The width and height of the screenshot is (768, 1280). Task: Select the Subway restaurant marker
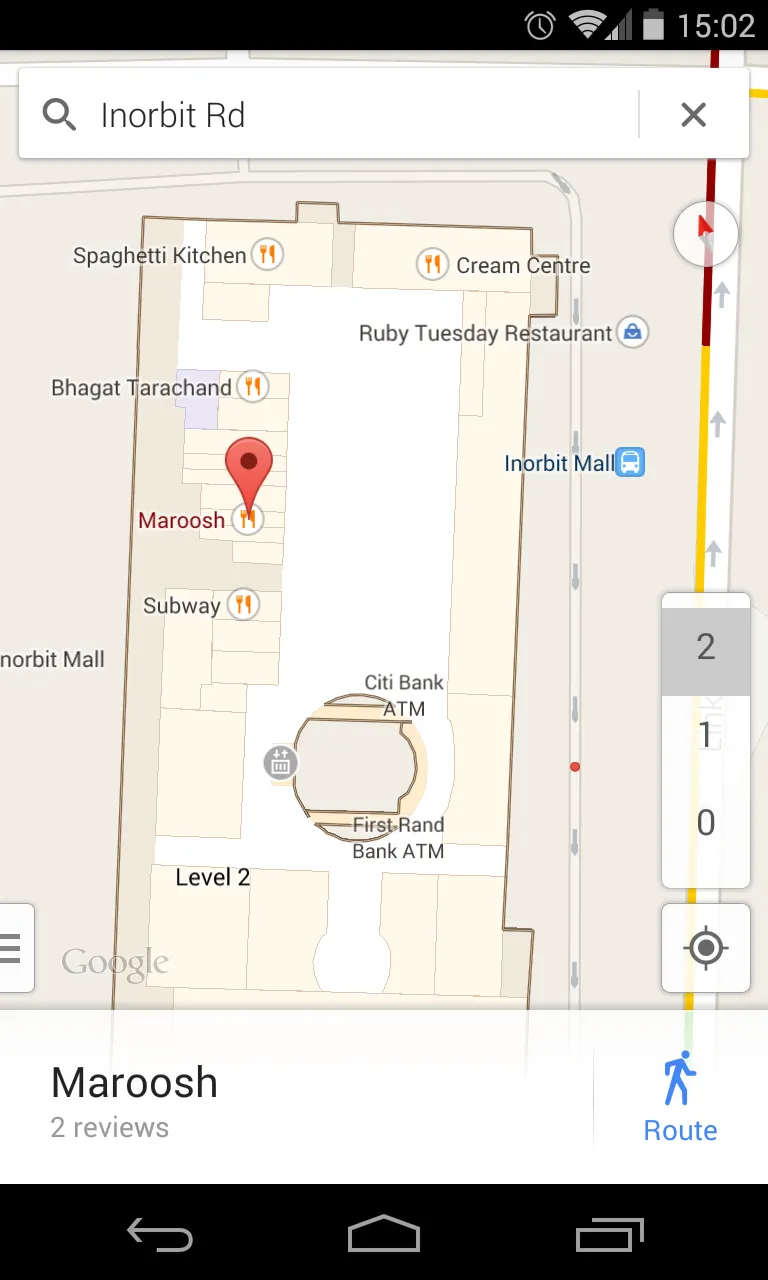point(243,604)
